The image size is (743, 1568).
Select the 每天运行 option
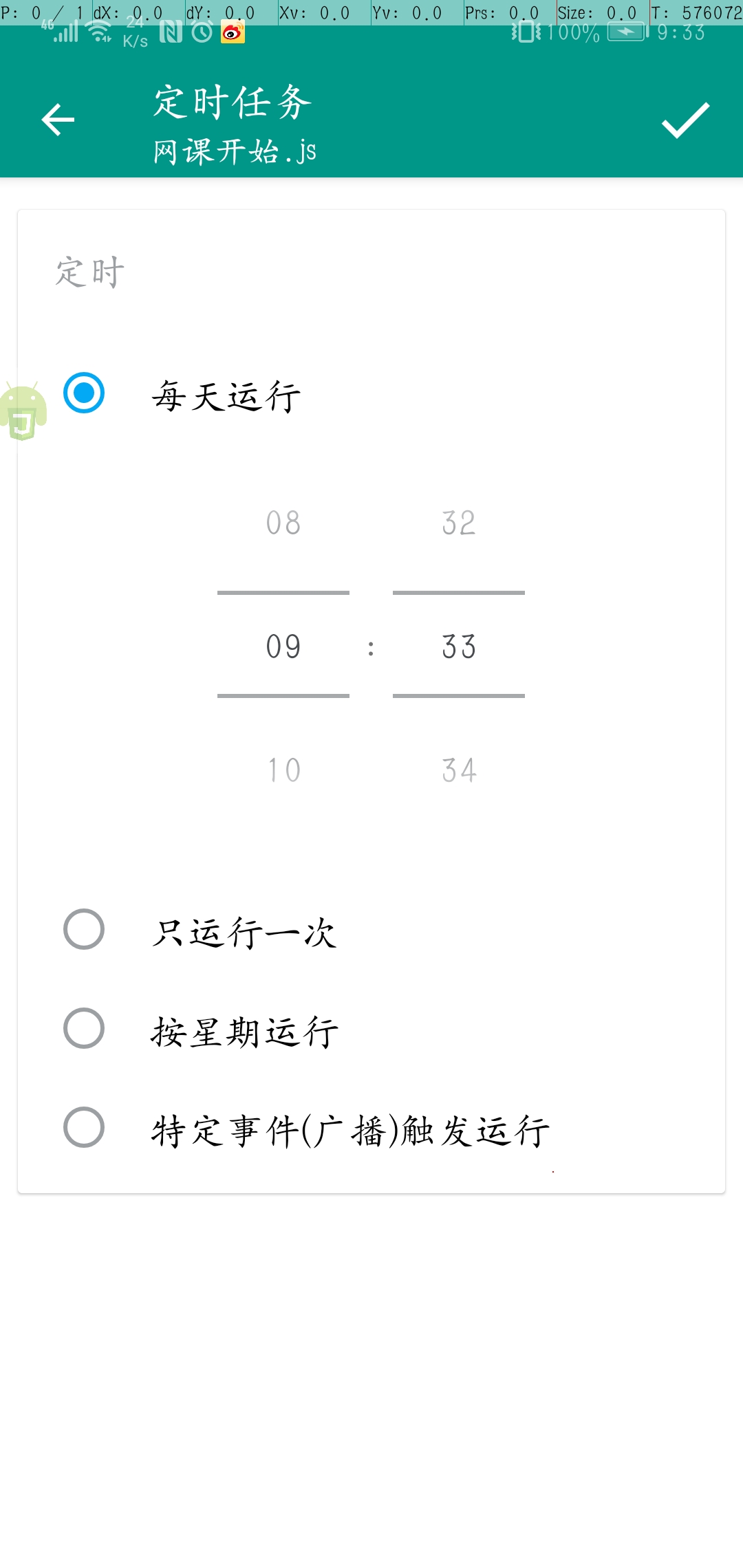coord(84,393)
